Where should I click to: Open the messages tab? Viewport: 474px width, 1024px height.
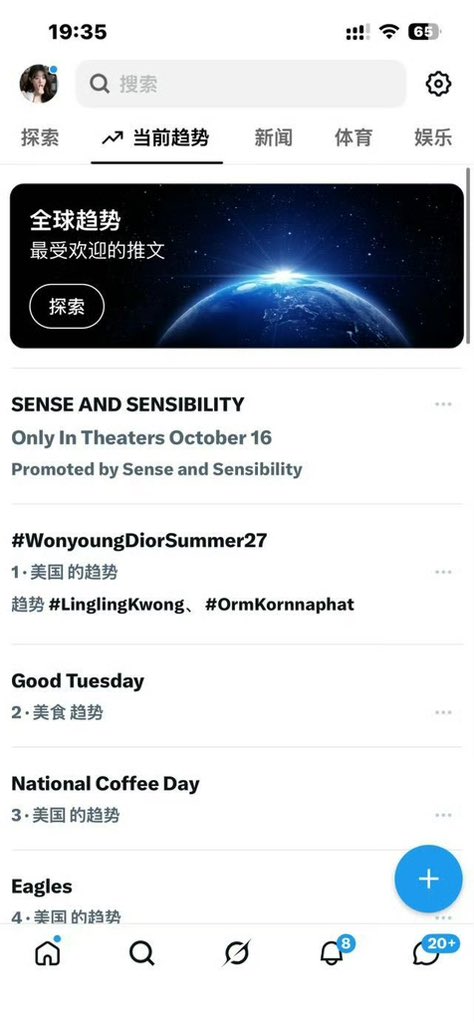point(427,953)
